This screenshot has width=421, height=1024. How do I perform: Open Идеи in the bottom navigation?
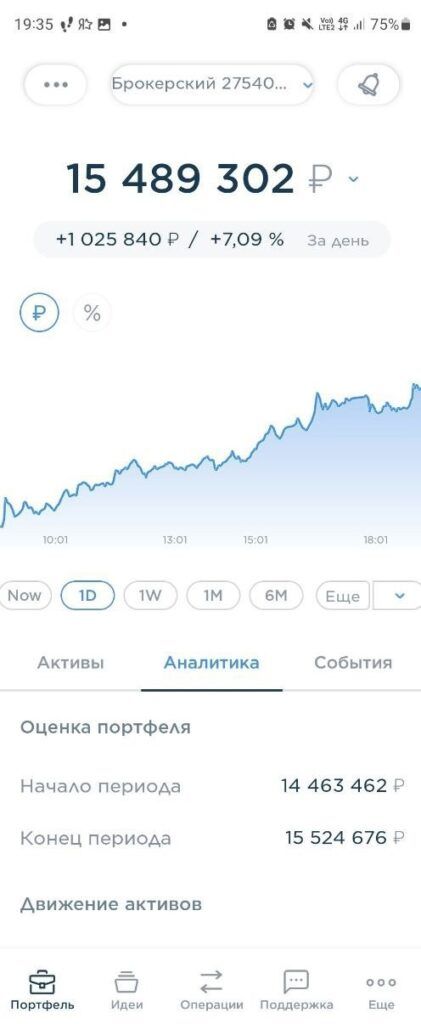point(127,990)
